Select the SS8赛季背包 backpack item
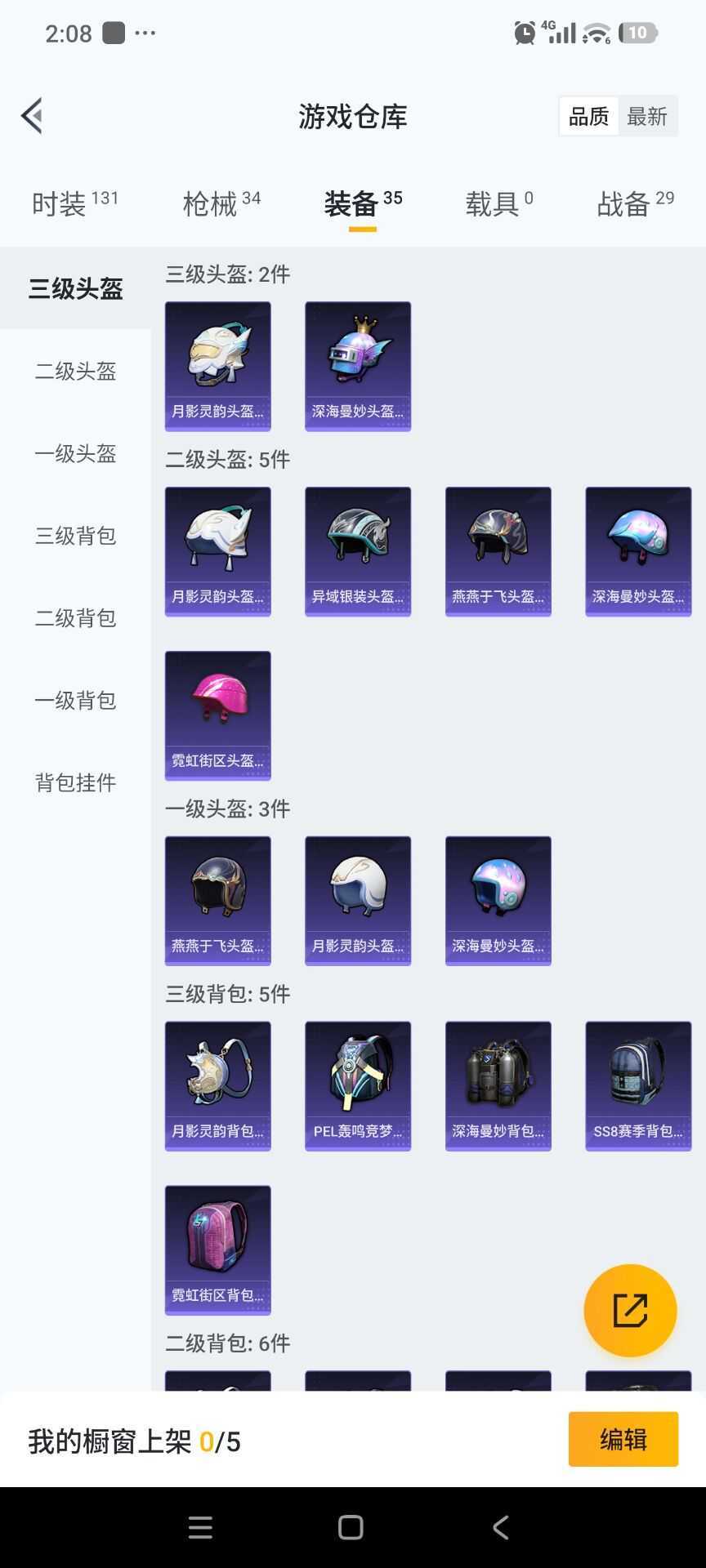706x1568 pixels. 638,1086
